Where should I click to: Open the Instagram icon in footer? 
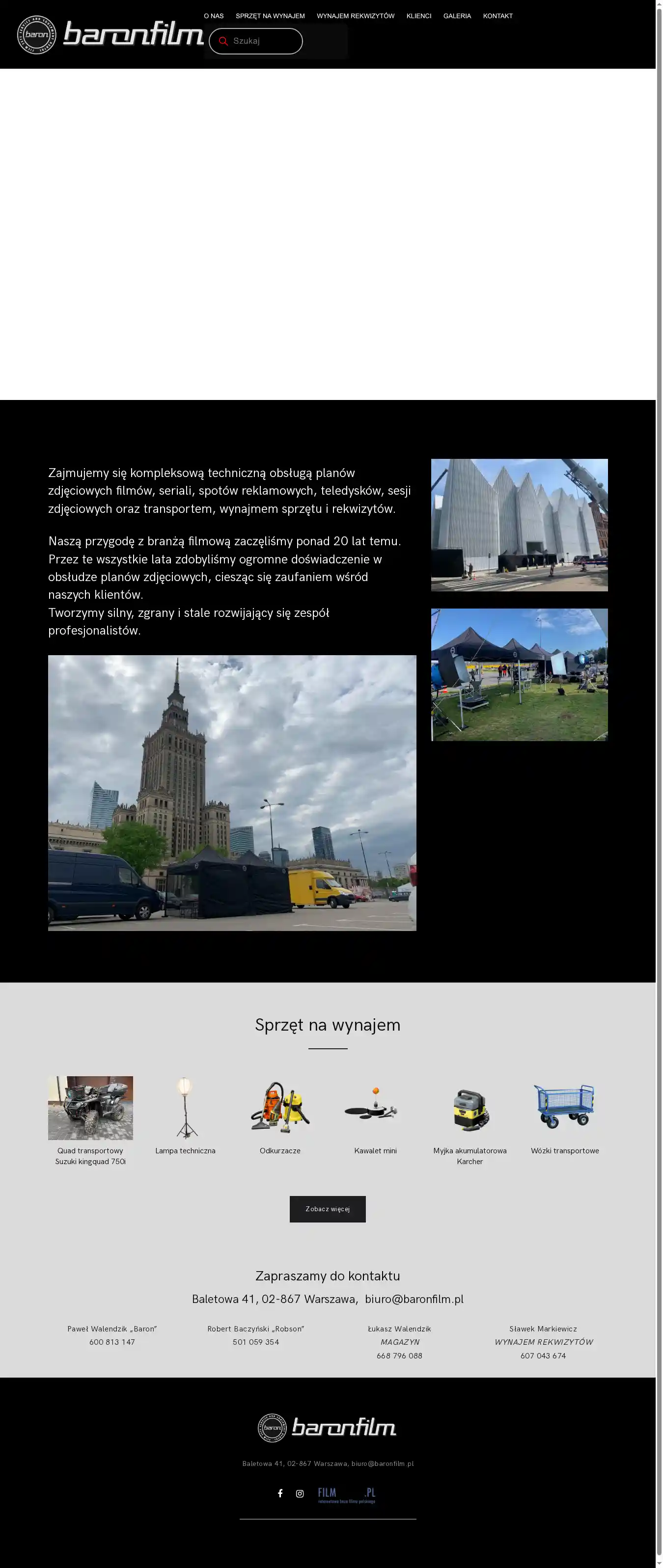click(300, 1493)
